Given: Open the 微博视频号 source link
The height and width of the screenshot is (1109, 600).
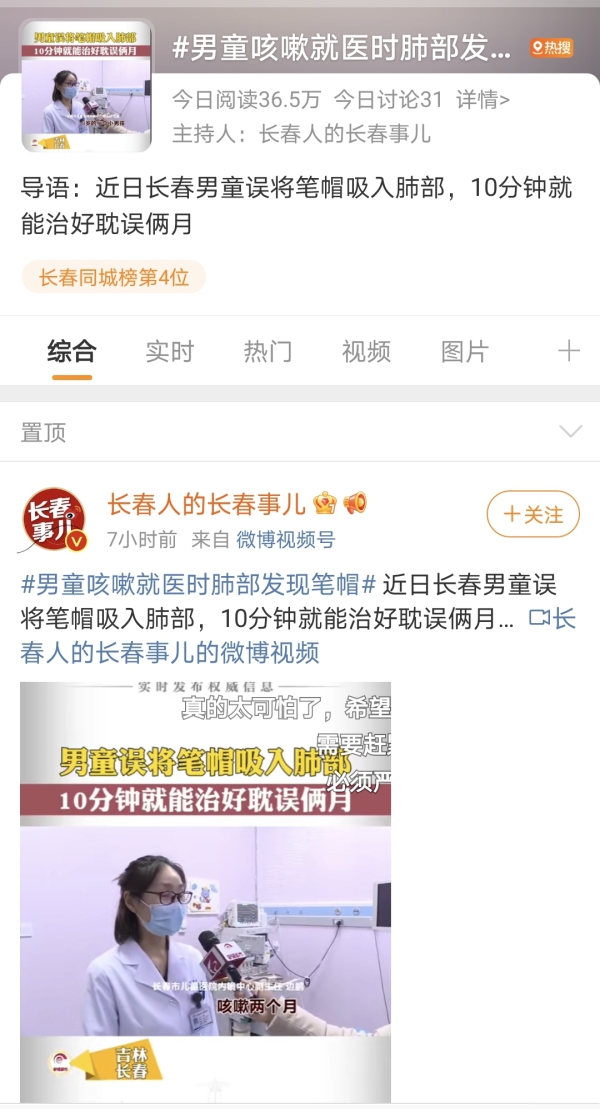Looking at the screenshot, I should pos(285,540).
